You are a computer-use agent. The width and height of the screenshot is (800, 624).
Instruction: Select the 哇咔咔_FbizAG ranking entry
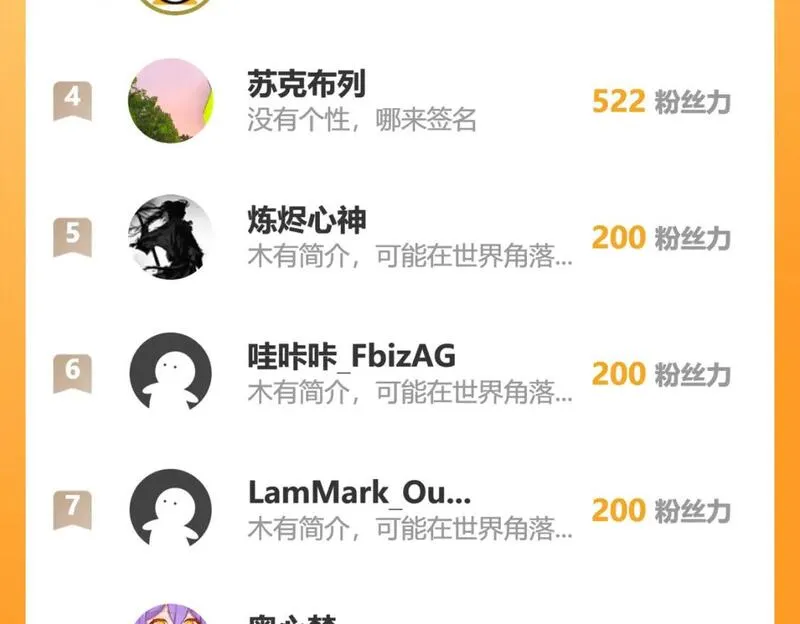400,373
